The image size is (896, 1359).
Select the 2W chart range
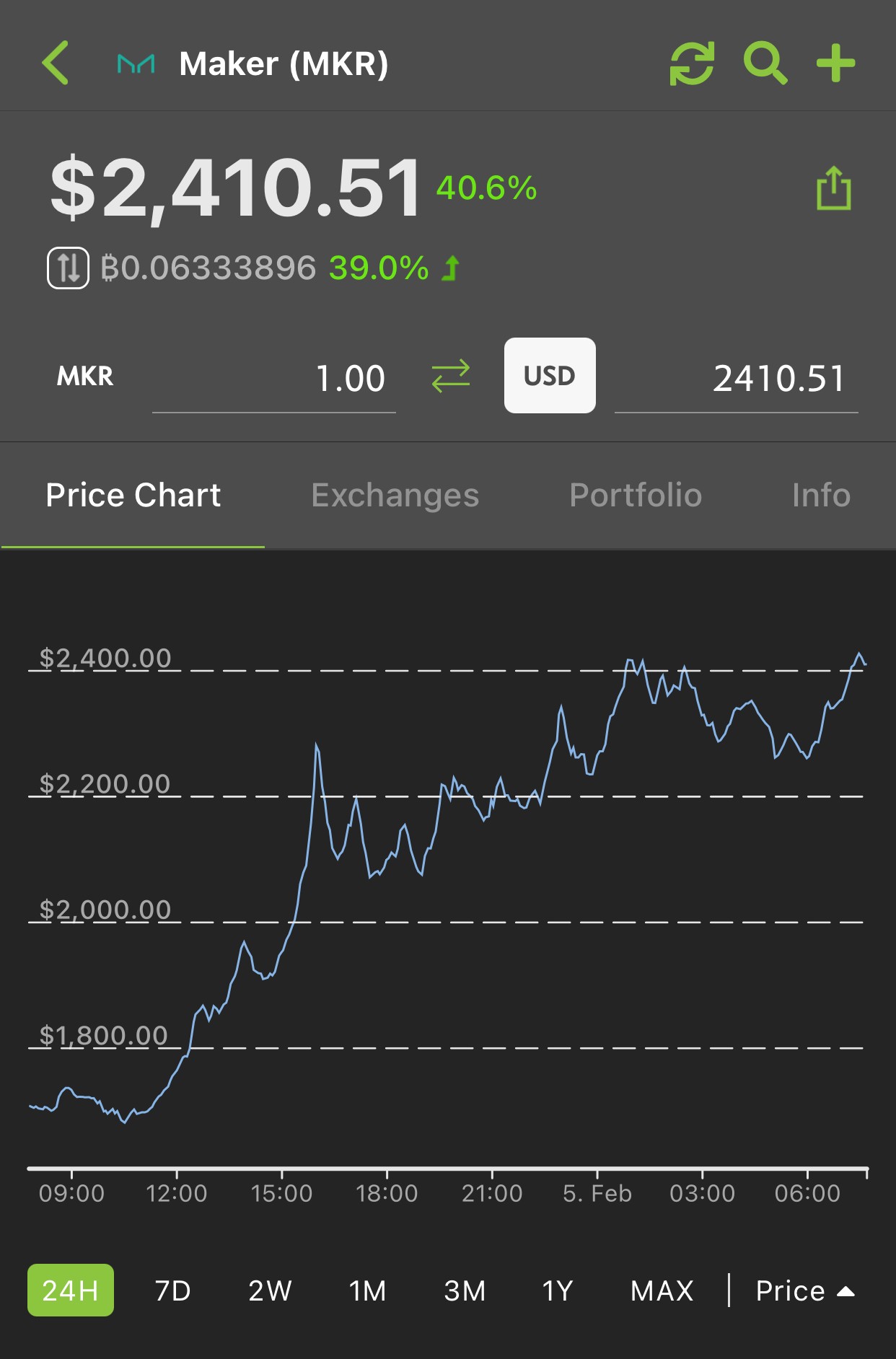point(270,1290)
